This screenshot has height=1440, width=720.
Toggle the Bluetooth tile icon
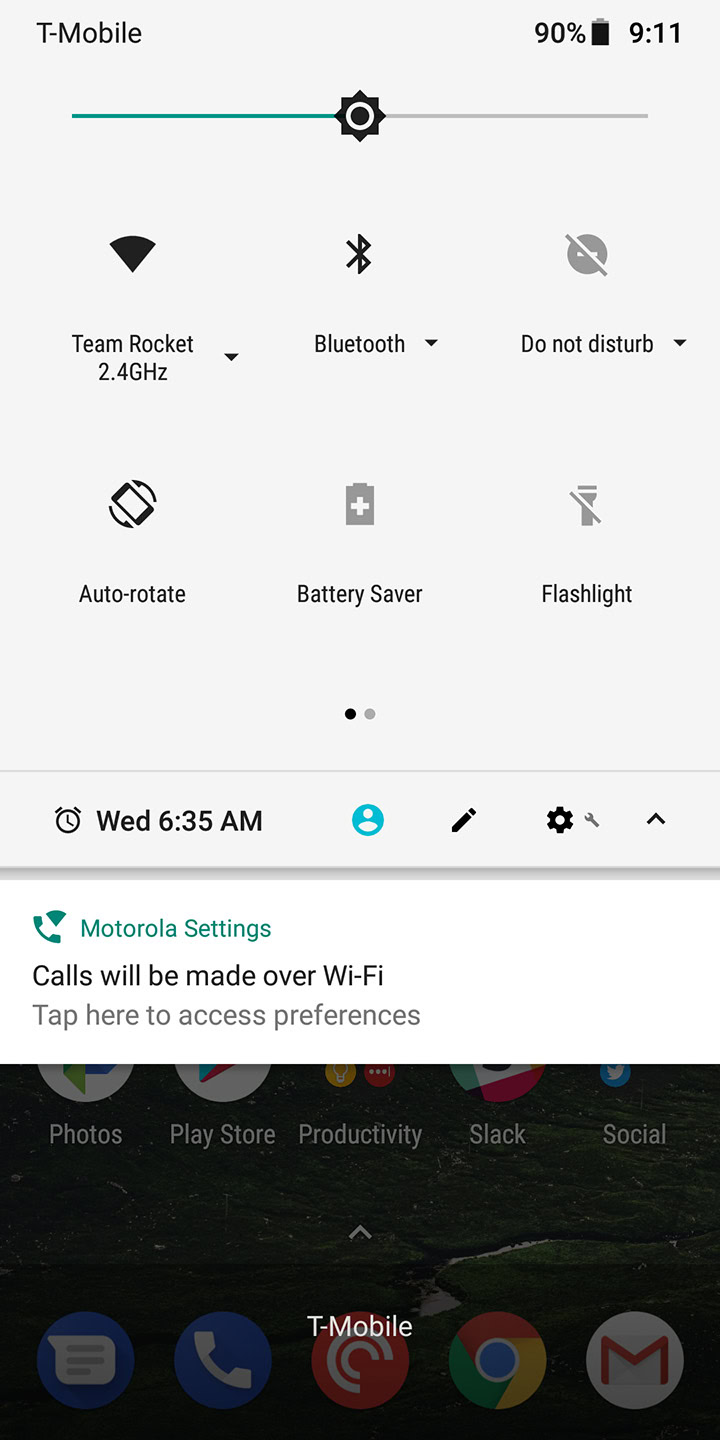pyautogui.click(x=359, y=254)
